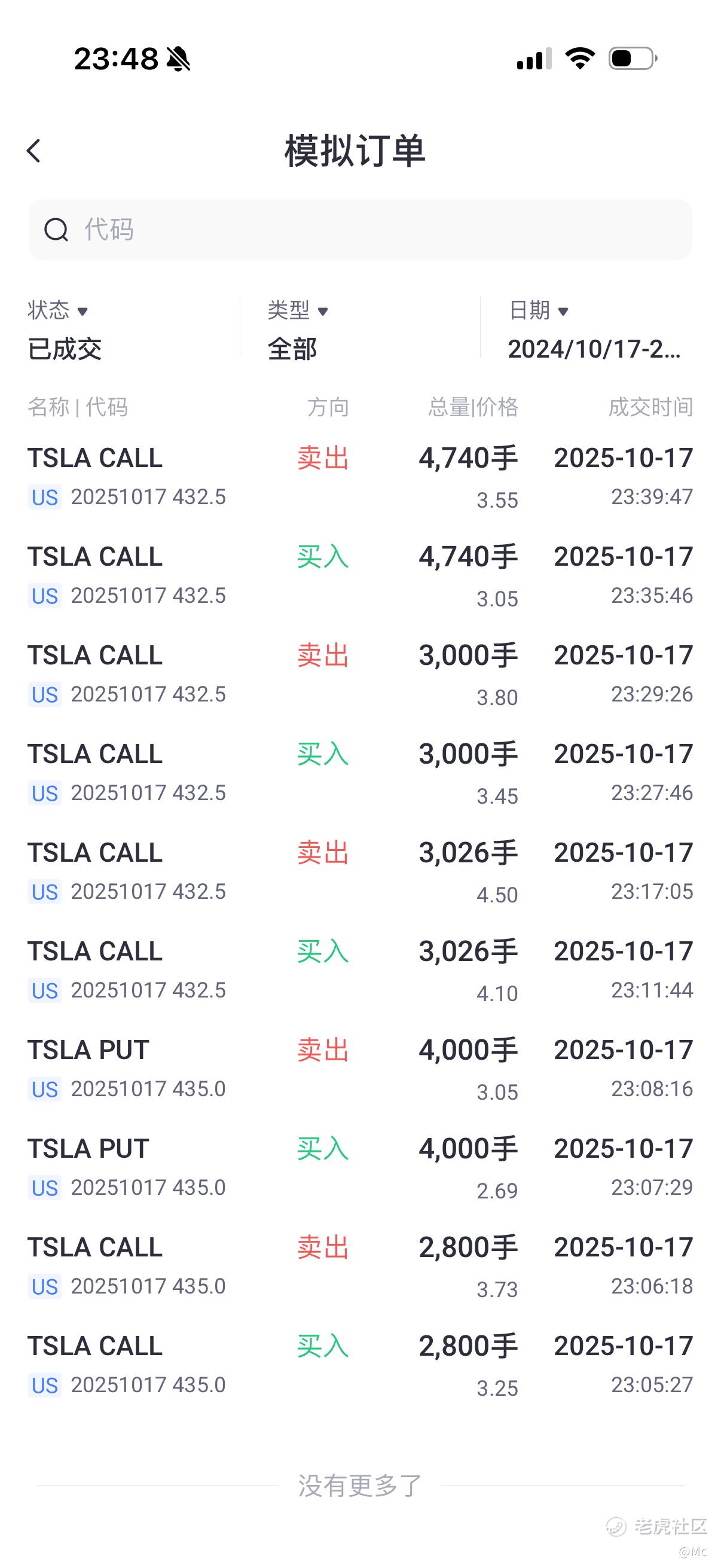721x1568 pixels.
Task: Go back from the 模拟订单 page
Action: 34,151
